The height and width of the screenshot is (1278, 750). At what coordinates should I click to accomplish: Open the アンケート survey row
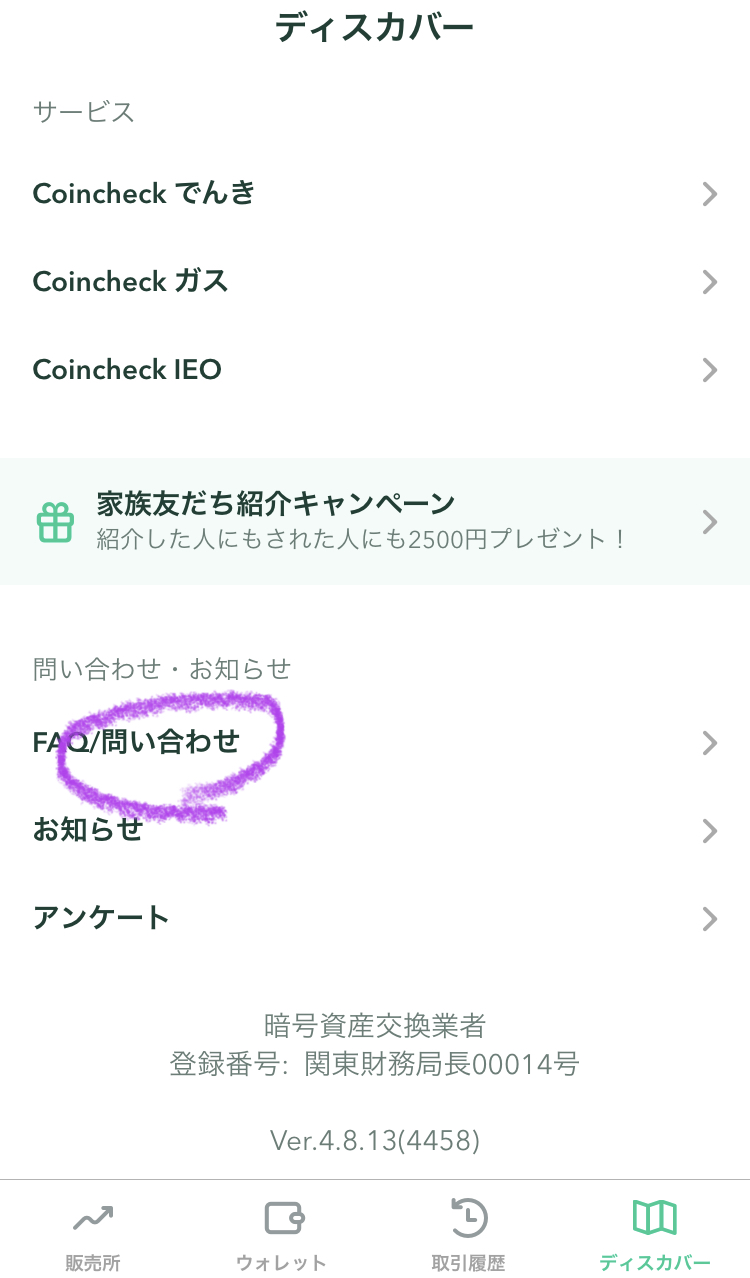(x=375, y=918)
